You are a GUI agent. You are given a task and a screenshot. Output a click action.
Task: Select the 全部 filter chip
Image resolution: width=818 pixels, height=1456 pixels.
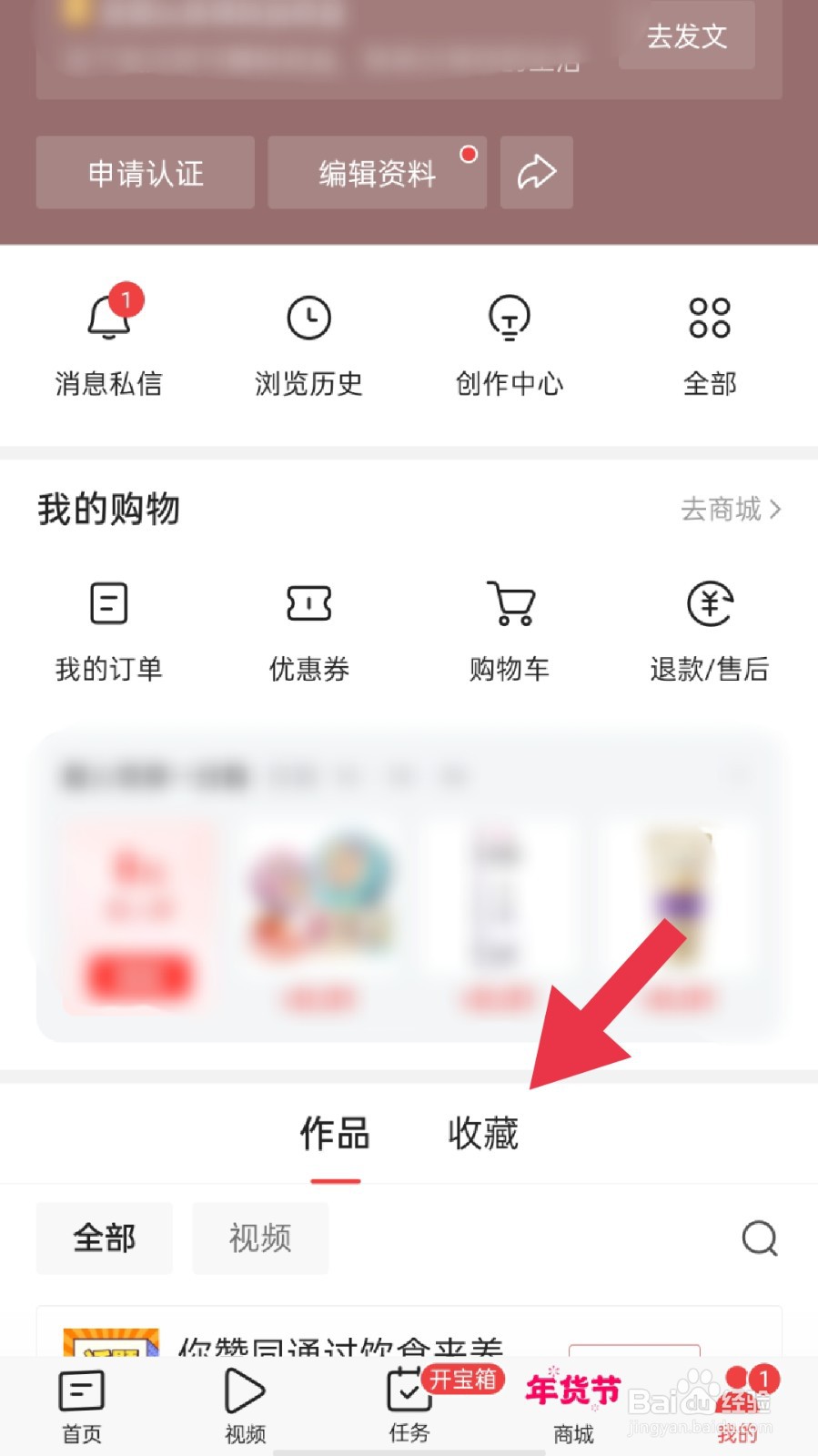pyautogui.click(x=104, y=1239)
